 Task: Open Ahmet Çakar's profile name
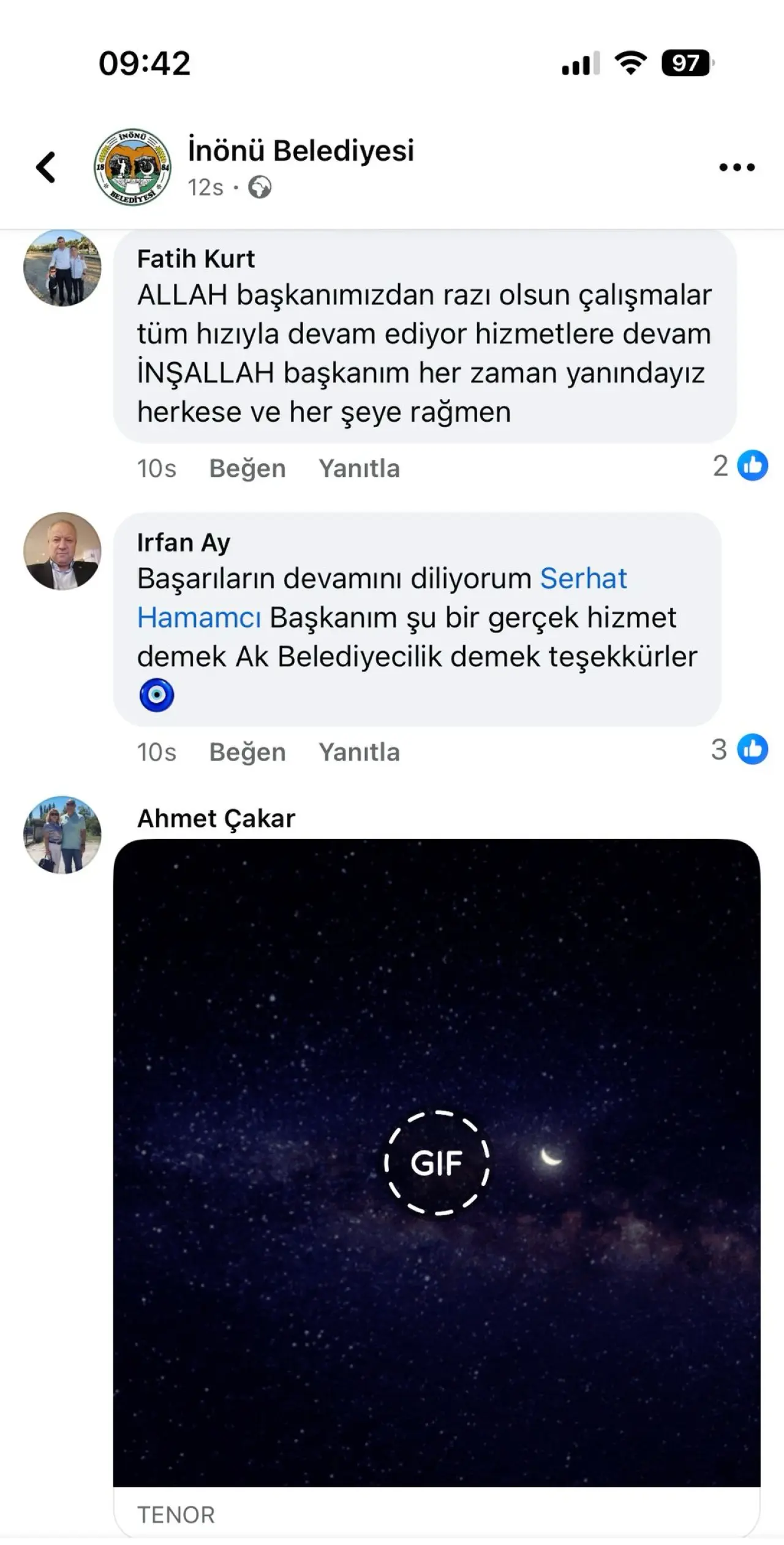(216, 819)
